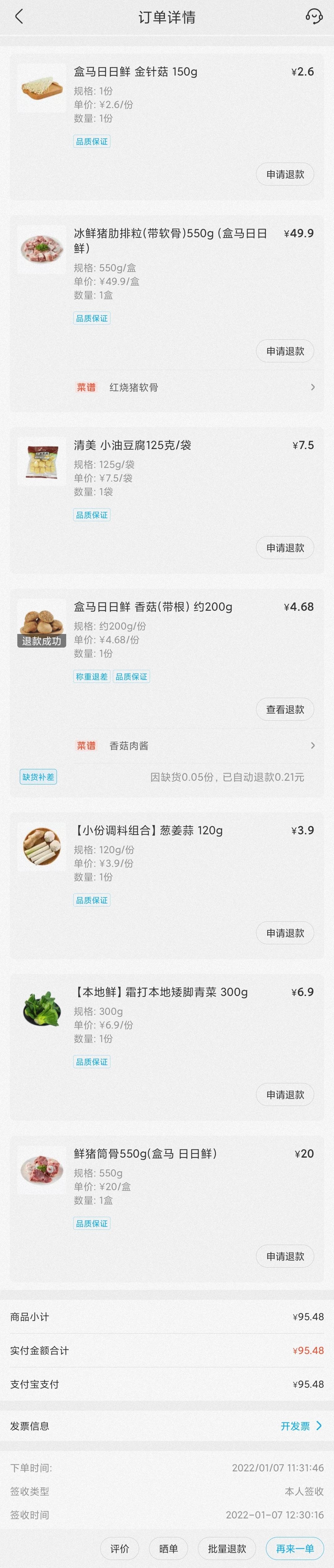334x1568 pixels.
Task: View the 小油豆腐 product image
Action: click(42, 461)
